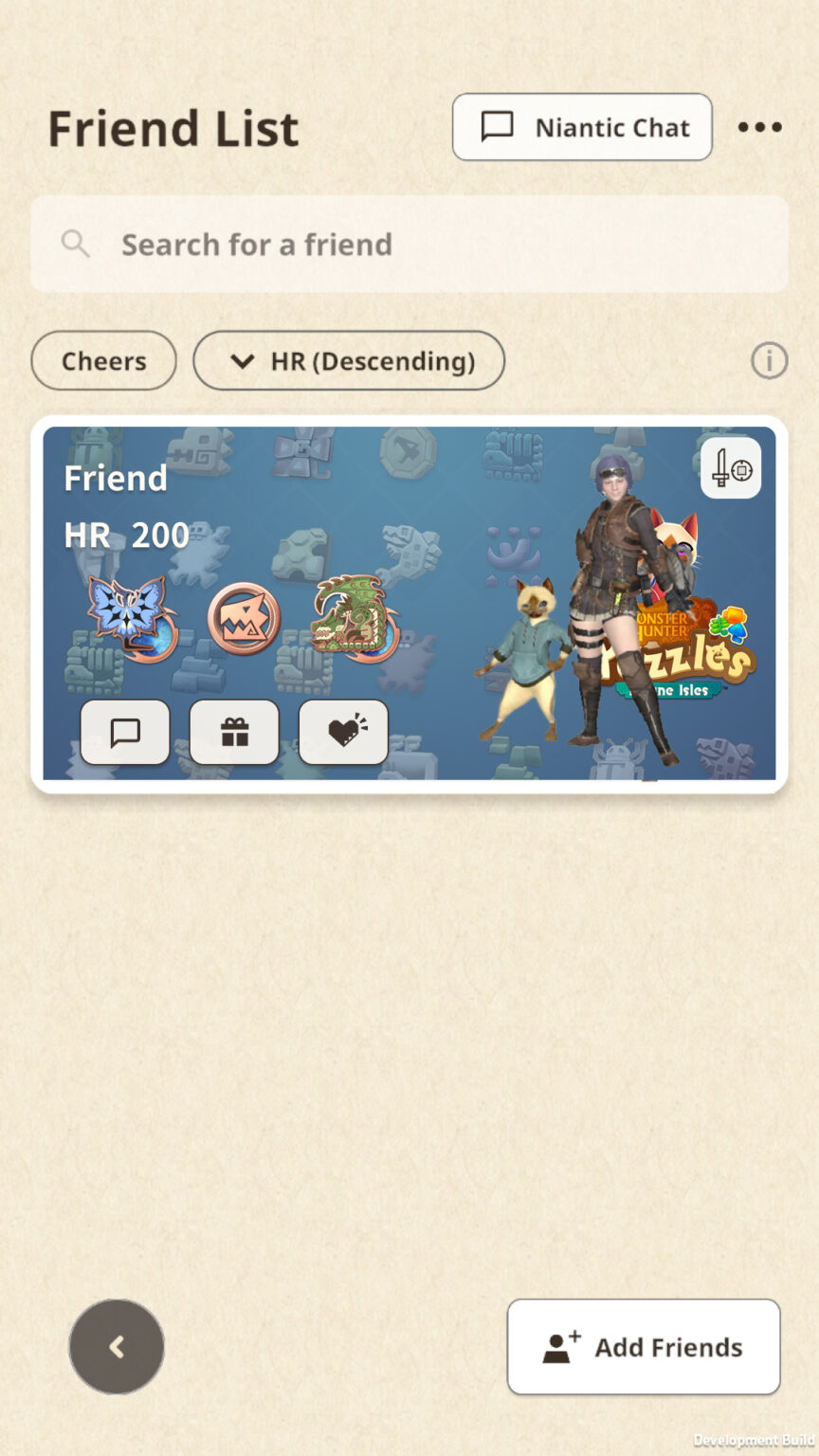The image size is (819, 1456).
Task: Expand the HR (Descending) sort dropdown
Action: tap(349, 361)
